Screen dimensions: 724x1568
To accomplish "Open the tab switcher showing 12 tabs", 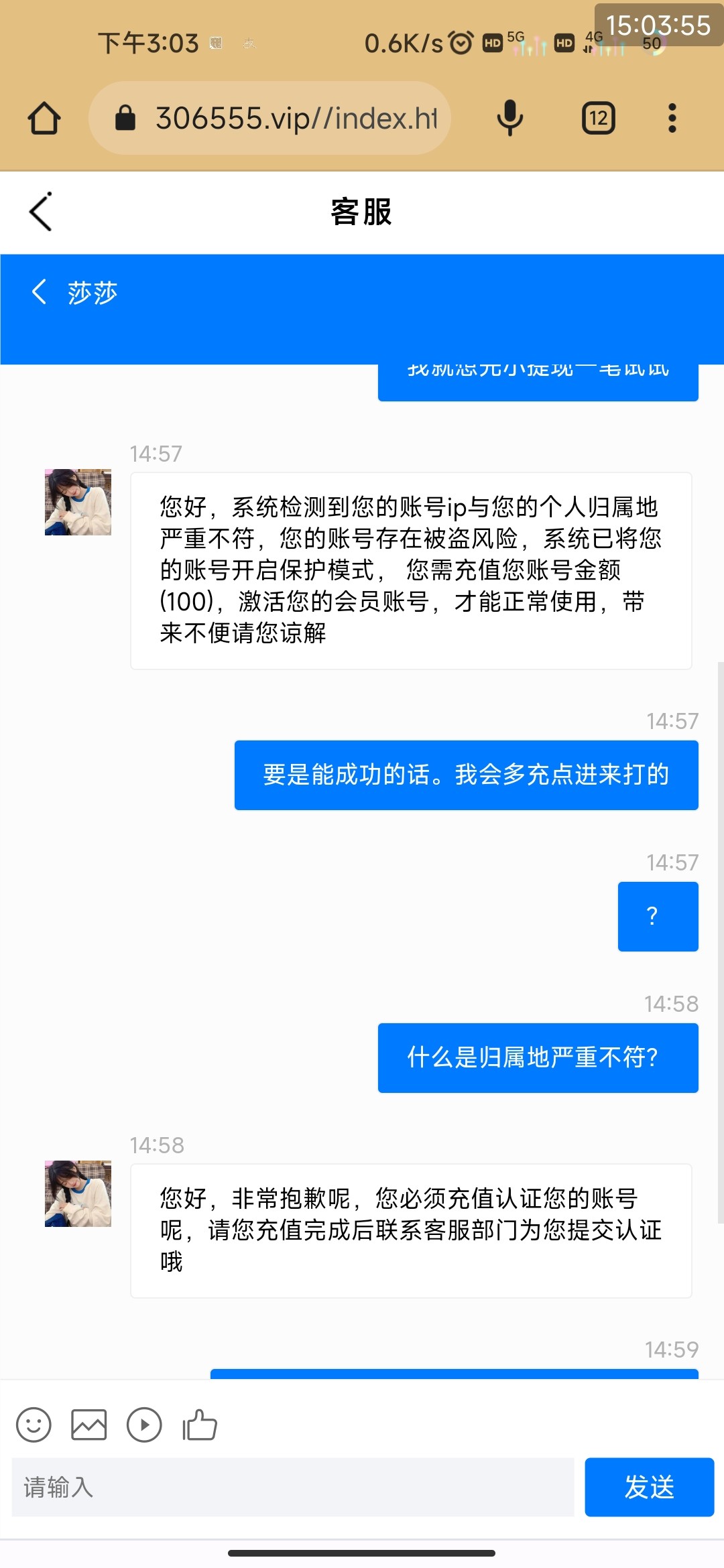I will (598, 119).
